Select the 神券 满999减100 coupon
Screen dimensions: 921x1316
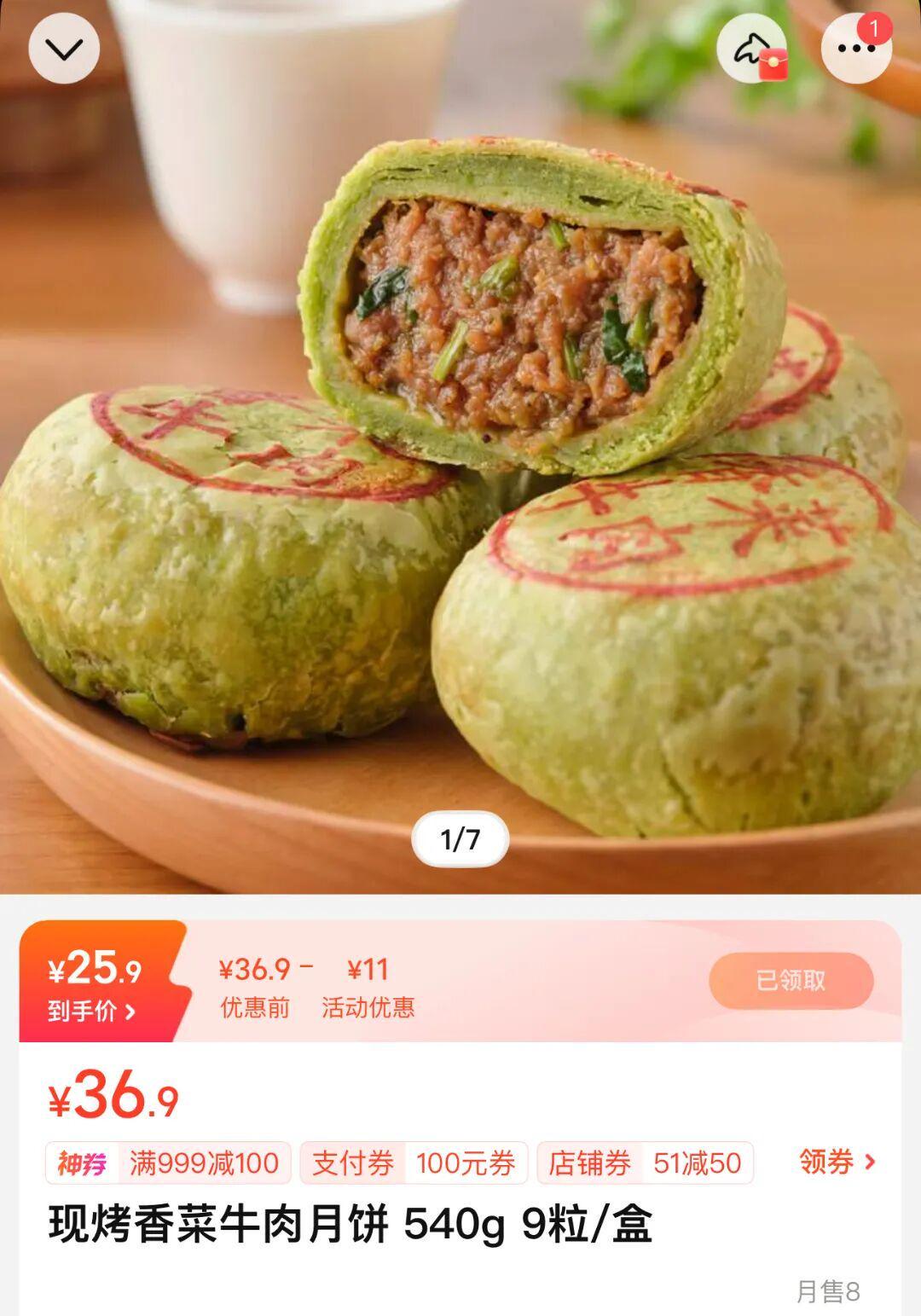tap(169, 1163)
